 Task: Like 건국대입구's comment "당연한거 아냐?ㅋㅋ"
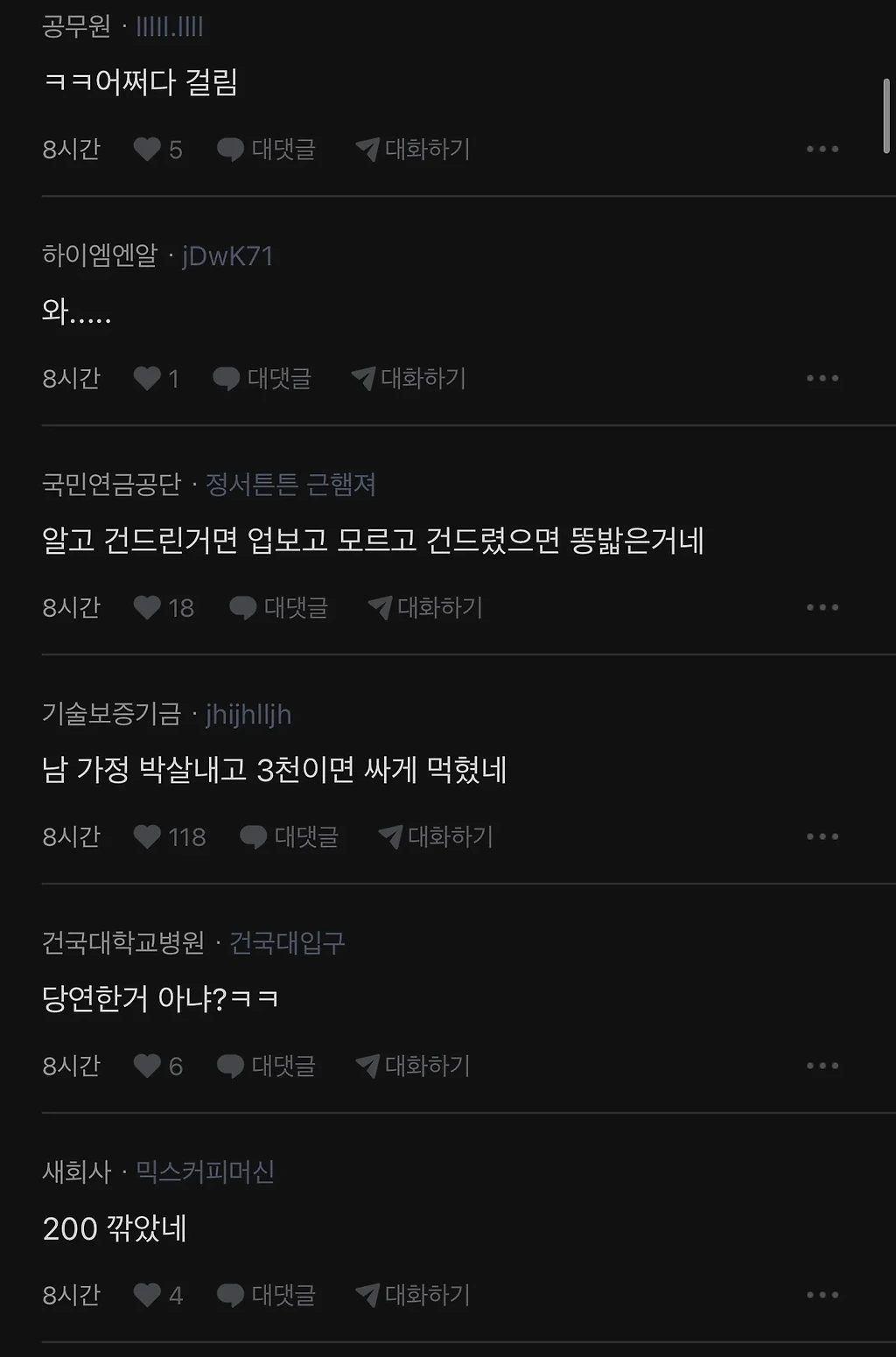[147, 1067]
